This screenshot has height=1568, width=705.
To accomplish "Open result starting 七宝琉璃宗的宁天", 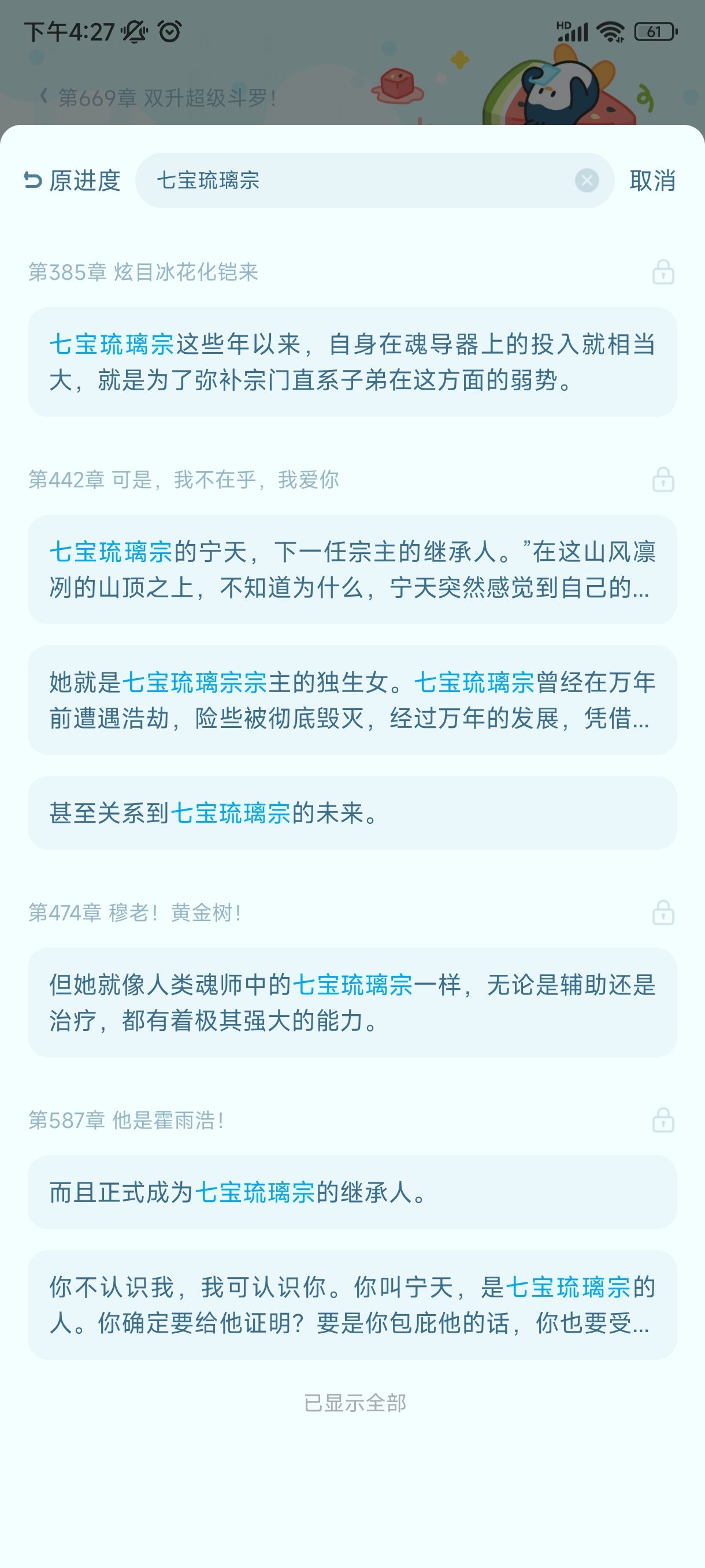I will click(x=352, y=569).
